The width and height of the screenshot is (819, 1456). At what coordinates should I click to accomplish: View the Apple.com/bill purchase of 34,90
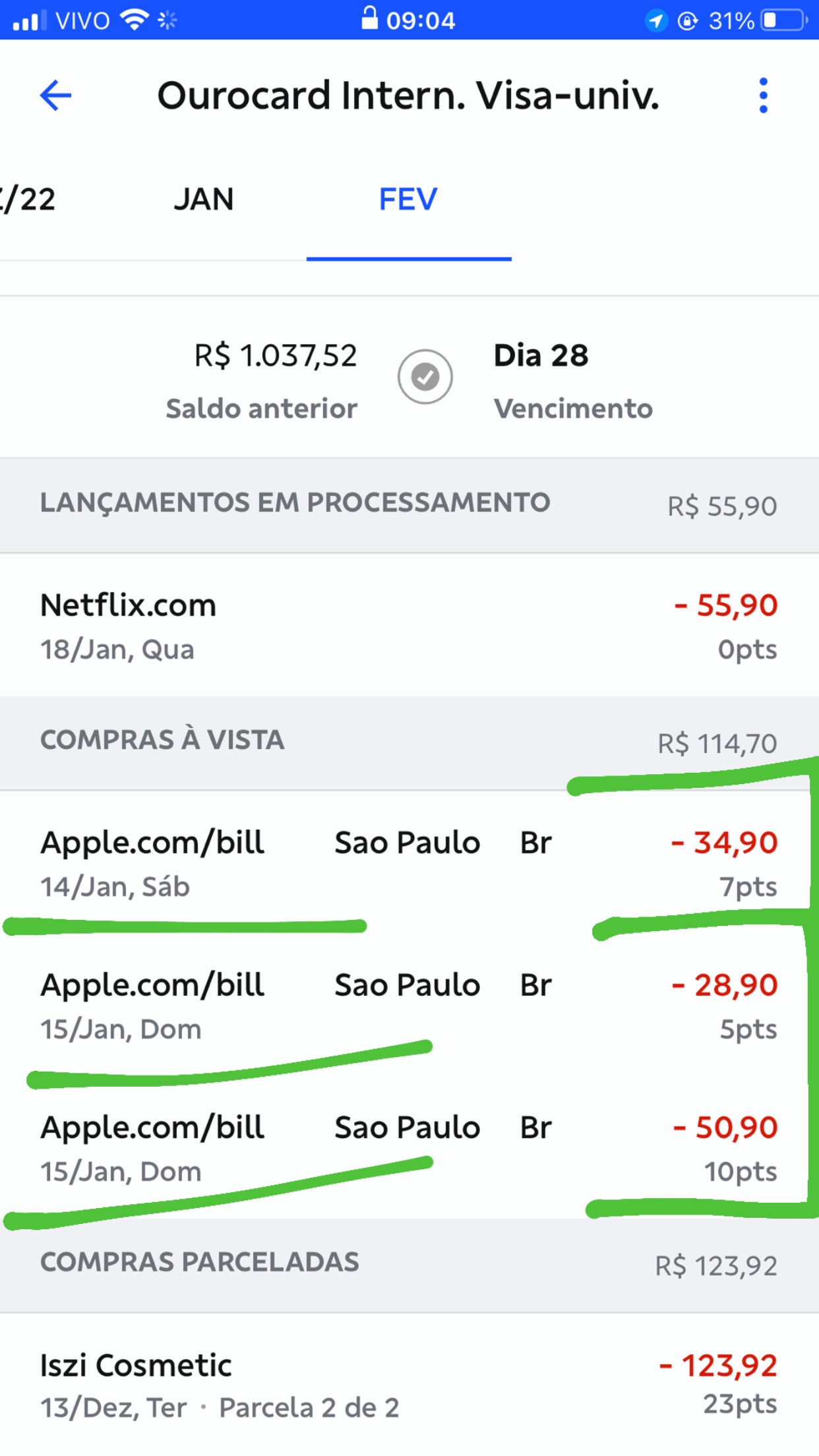(x=409, y=863)
